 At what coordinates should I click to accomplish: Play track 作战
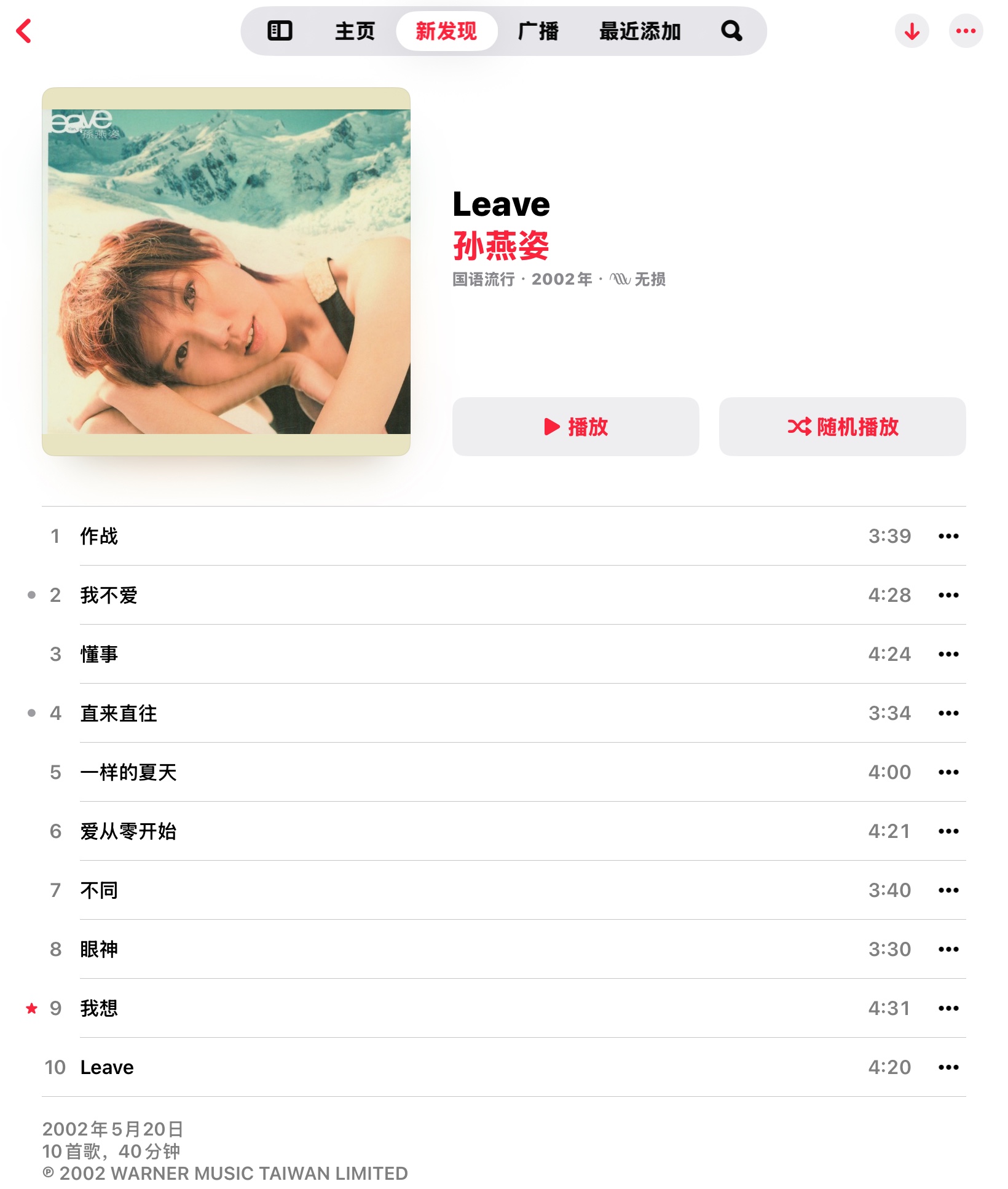(99, 536)
